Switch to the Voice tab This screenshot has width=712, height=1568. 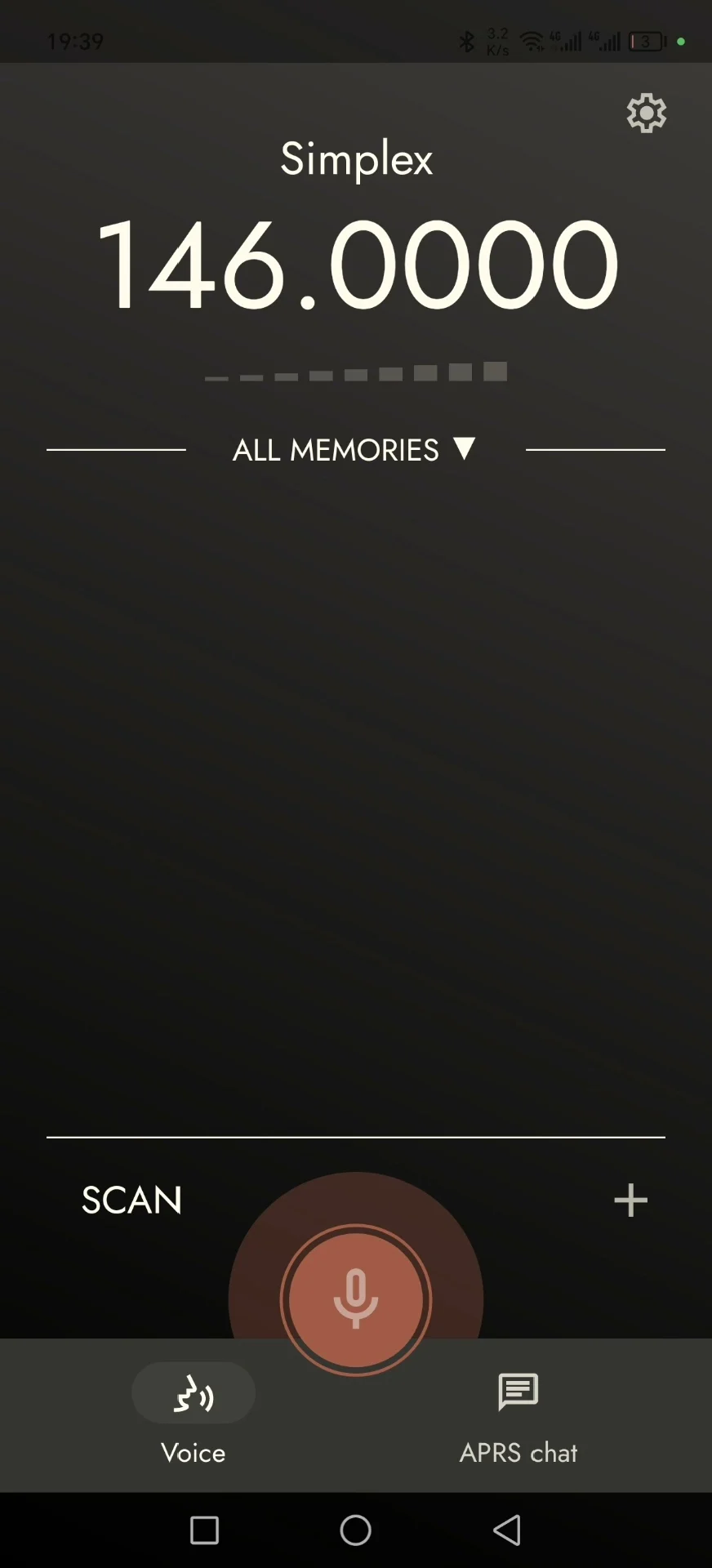pyautogui.click(x=194, y=1415)
